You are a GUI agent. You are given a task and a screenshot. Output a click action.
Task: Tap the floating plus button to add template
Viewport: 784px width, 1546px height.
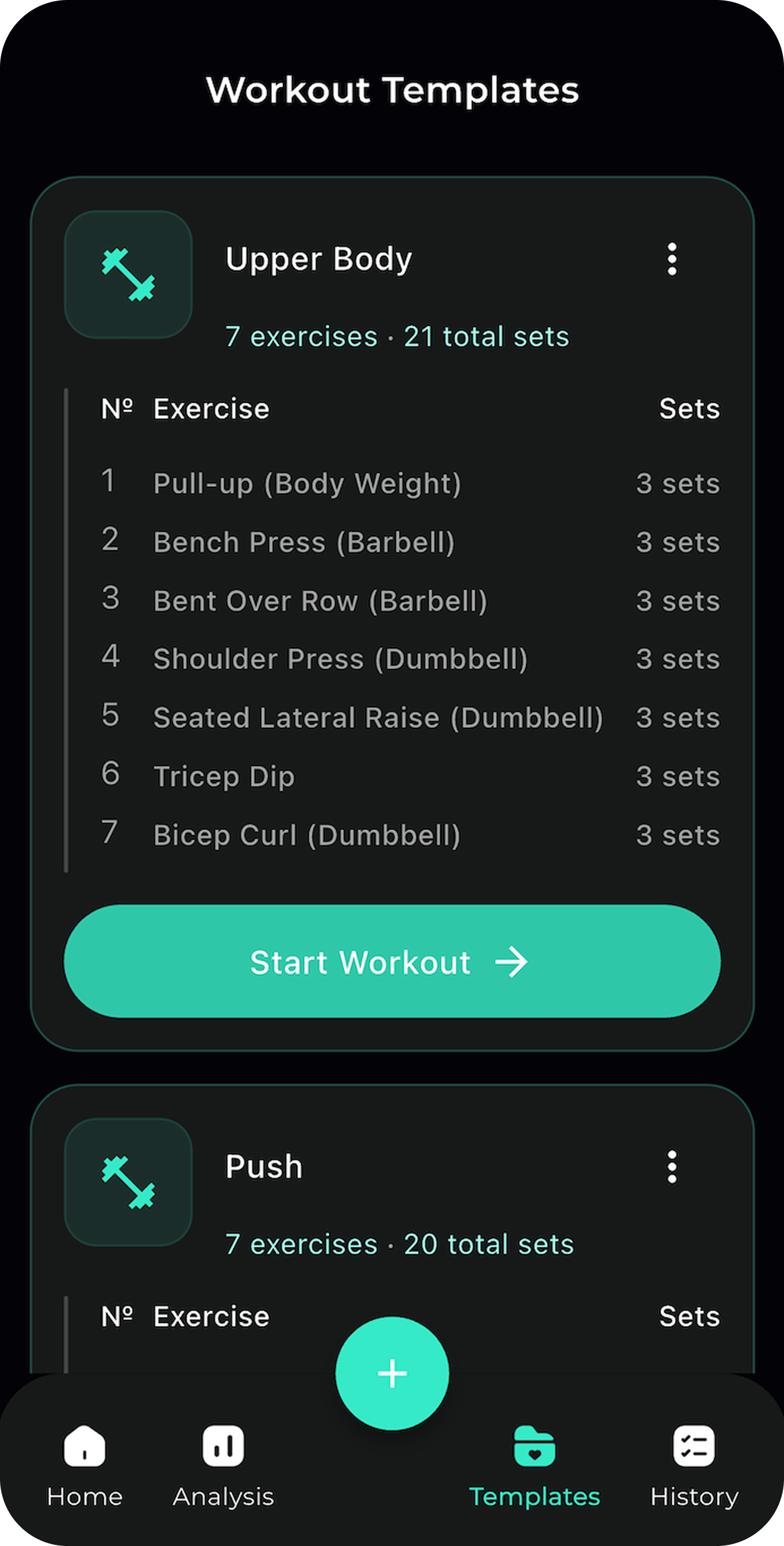coord(392,1373)
